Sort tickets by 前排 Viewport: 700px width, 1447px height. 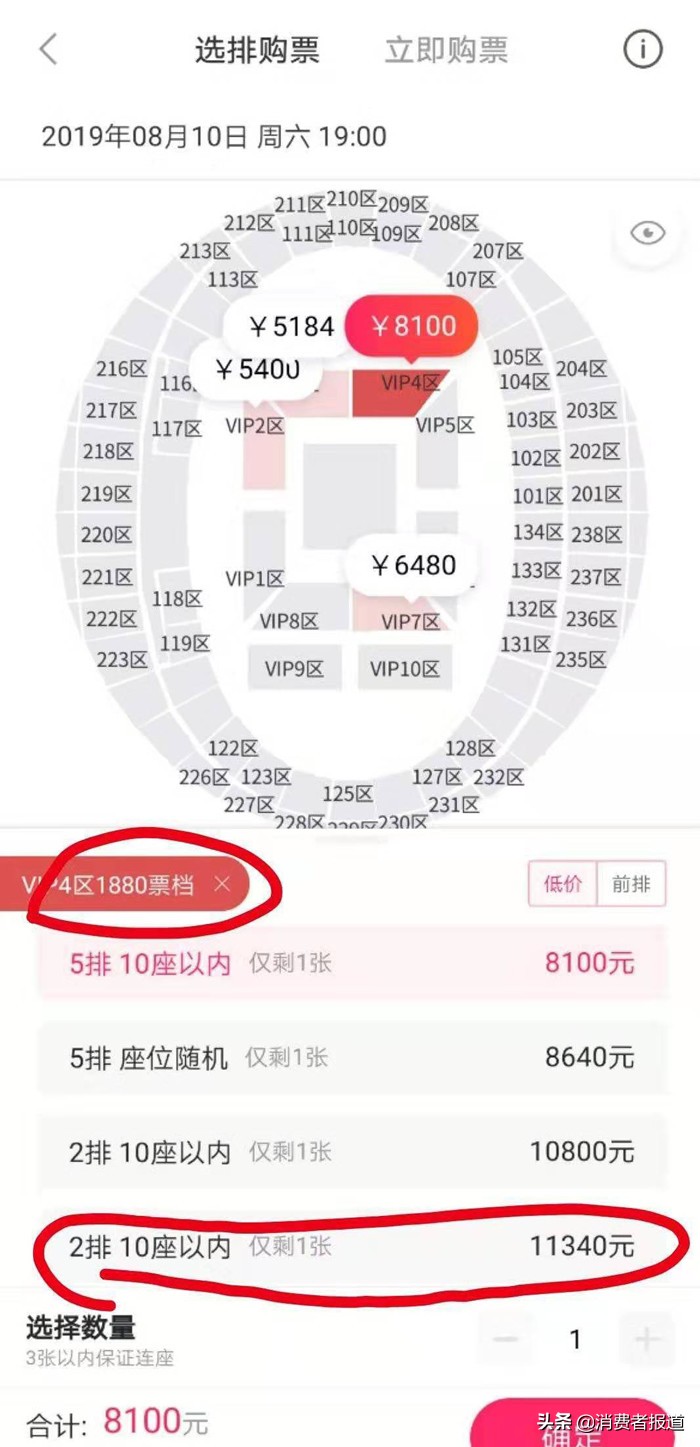(631, 884)
